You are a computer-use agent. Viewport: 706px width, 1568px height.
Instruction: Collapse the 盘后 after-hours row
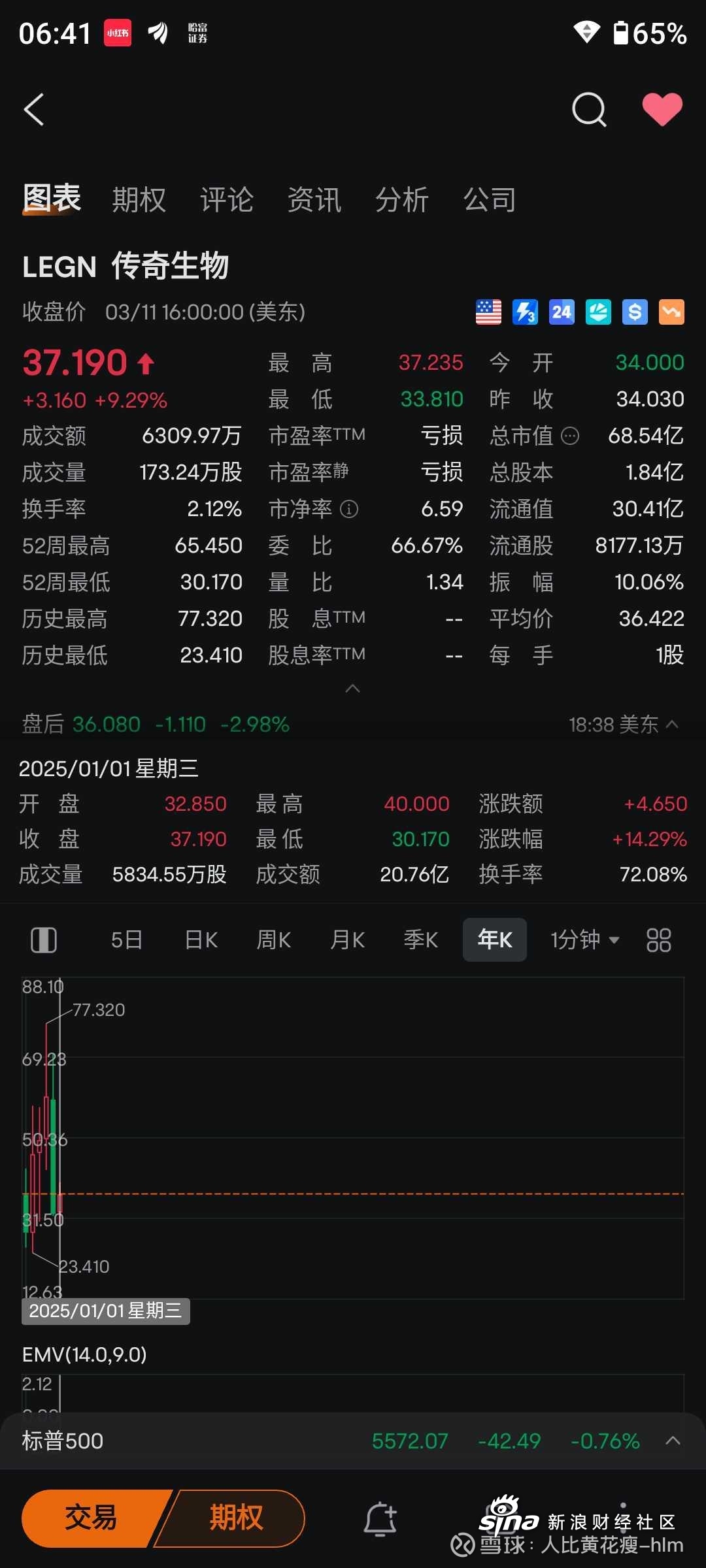coord(672,724)
